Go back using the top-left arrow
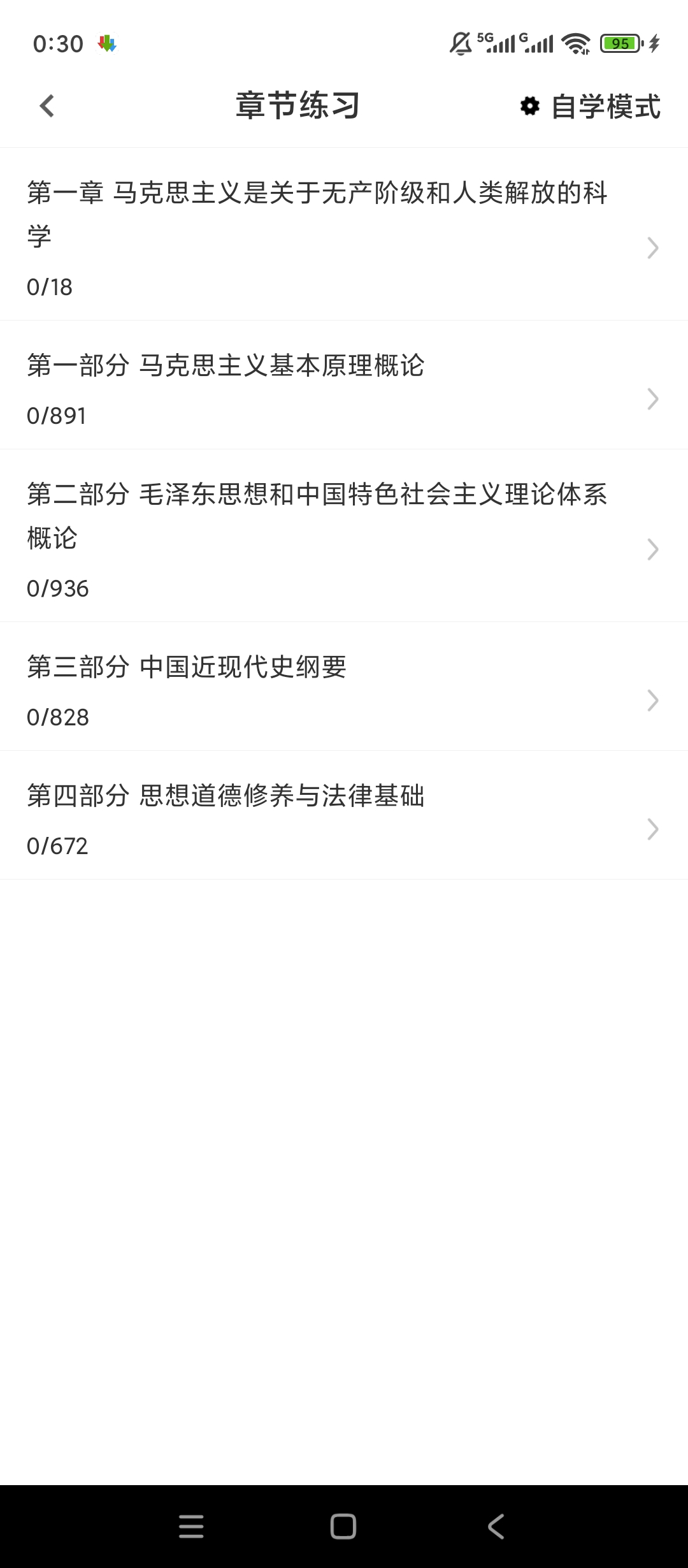This screenshot has width=688, height=1568. click(47, 106)
